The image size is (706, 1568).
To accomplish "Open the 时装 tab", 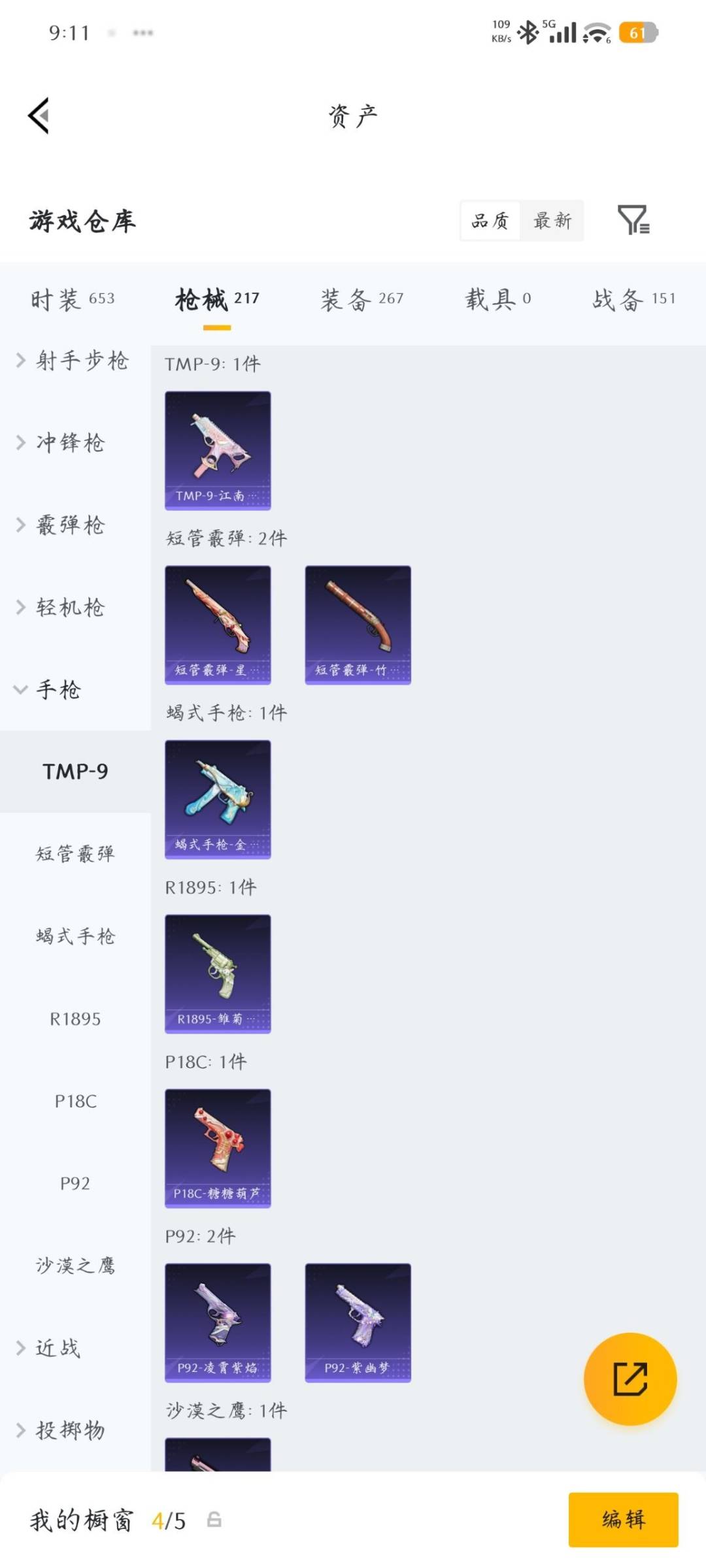I will coord(71,299).
